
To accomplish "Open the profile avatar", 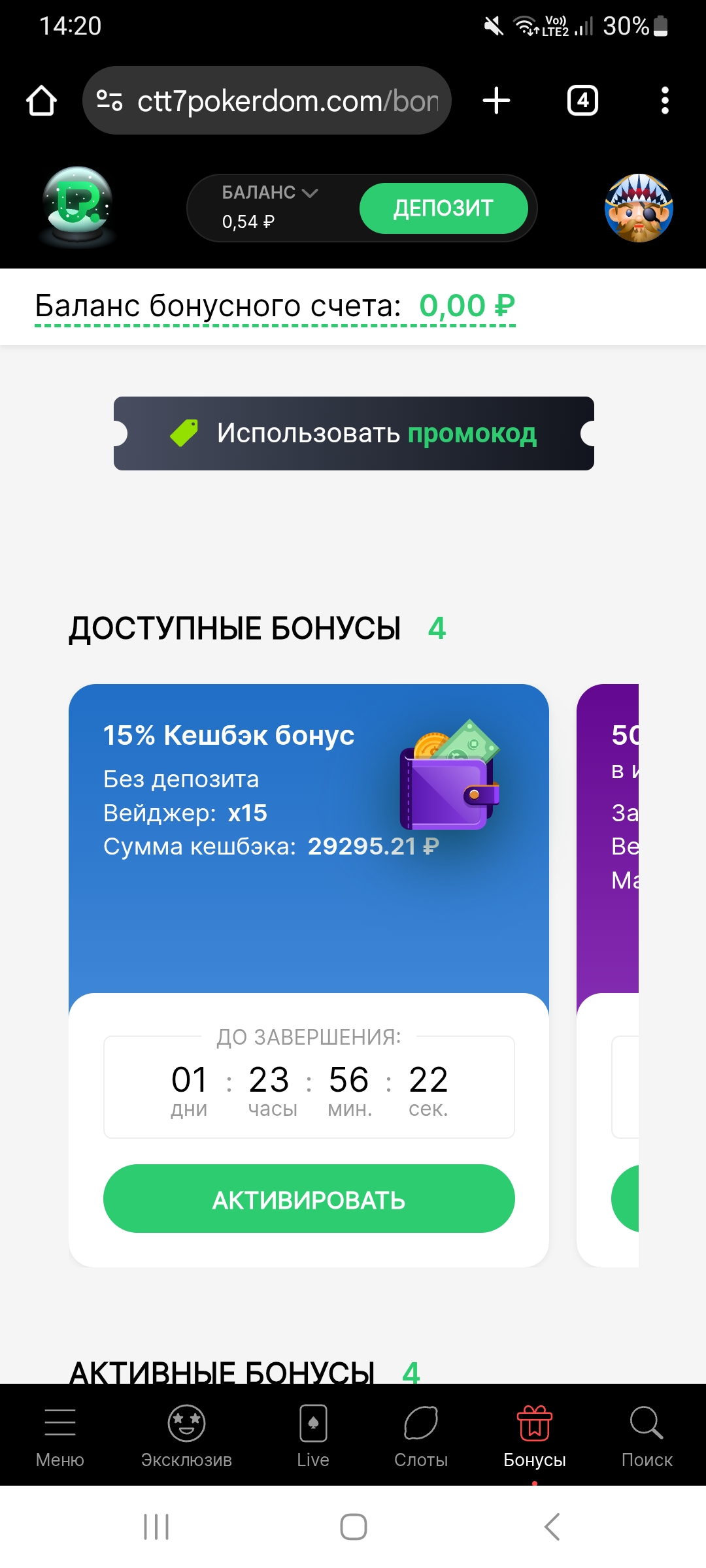I will point(639,208).
